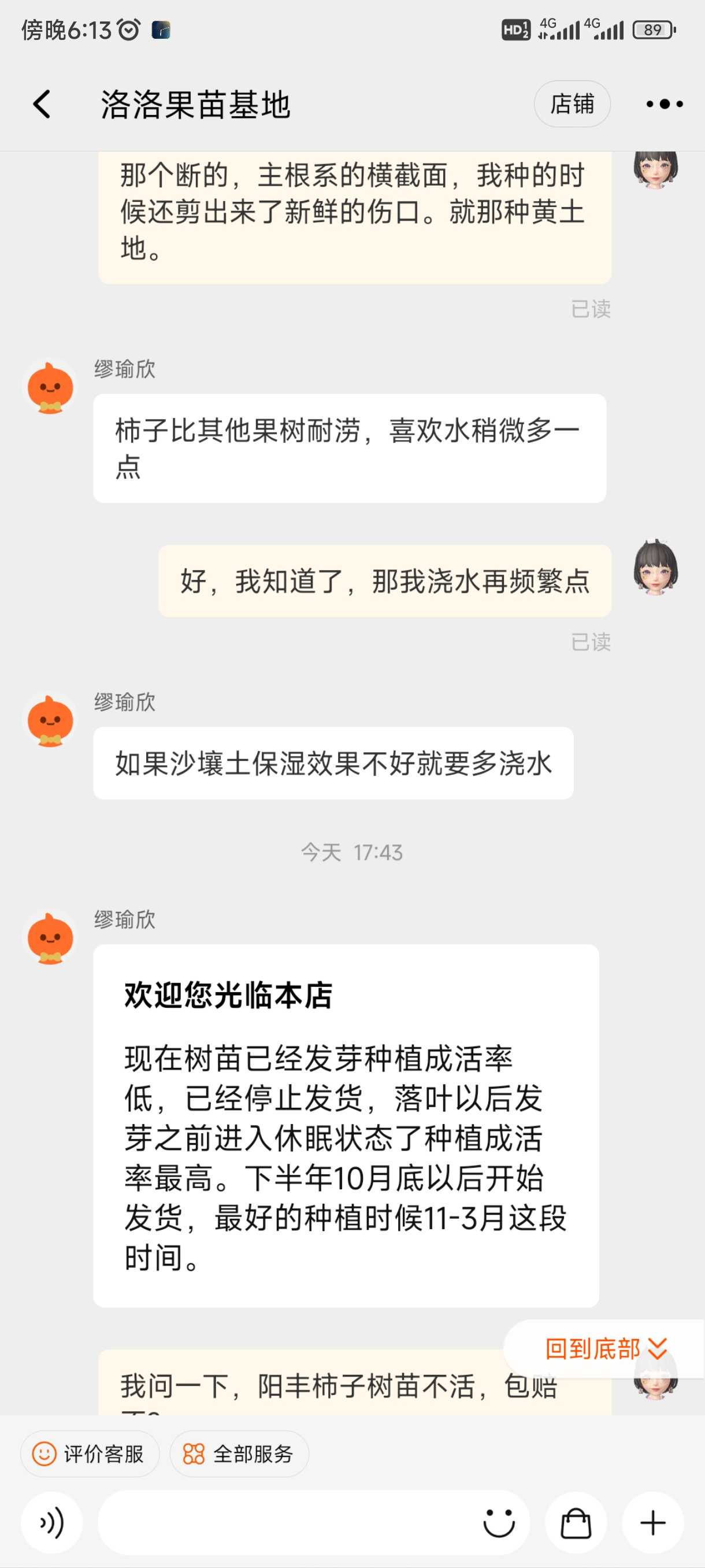Open the shopping bag icon

pos(576,1523)
